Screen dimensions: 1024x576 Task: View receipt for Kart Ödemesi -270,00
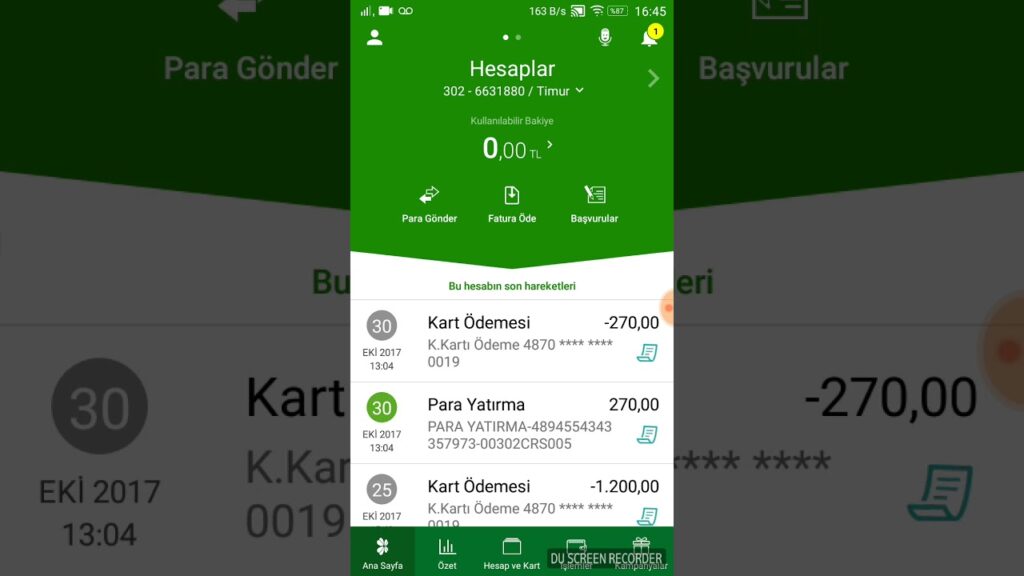pos(647,352)
